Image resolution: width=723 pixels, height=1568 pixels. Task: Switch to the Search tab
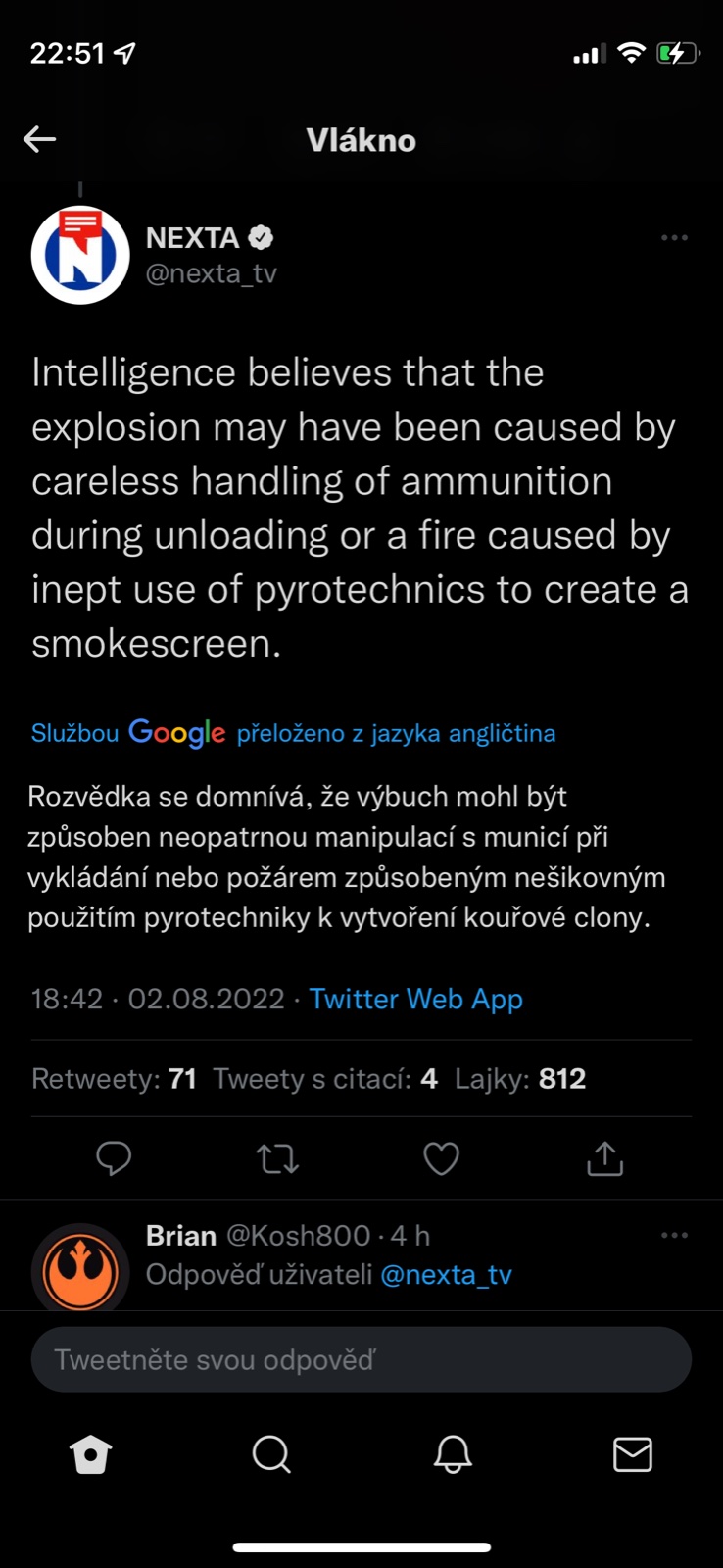(x=271, y=1454)
